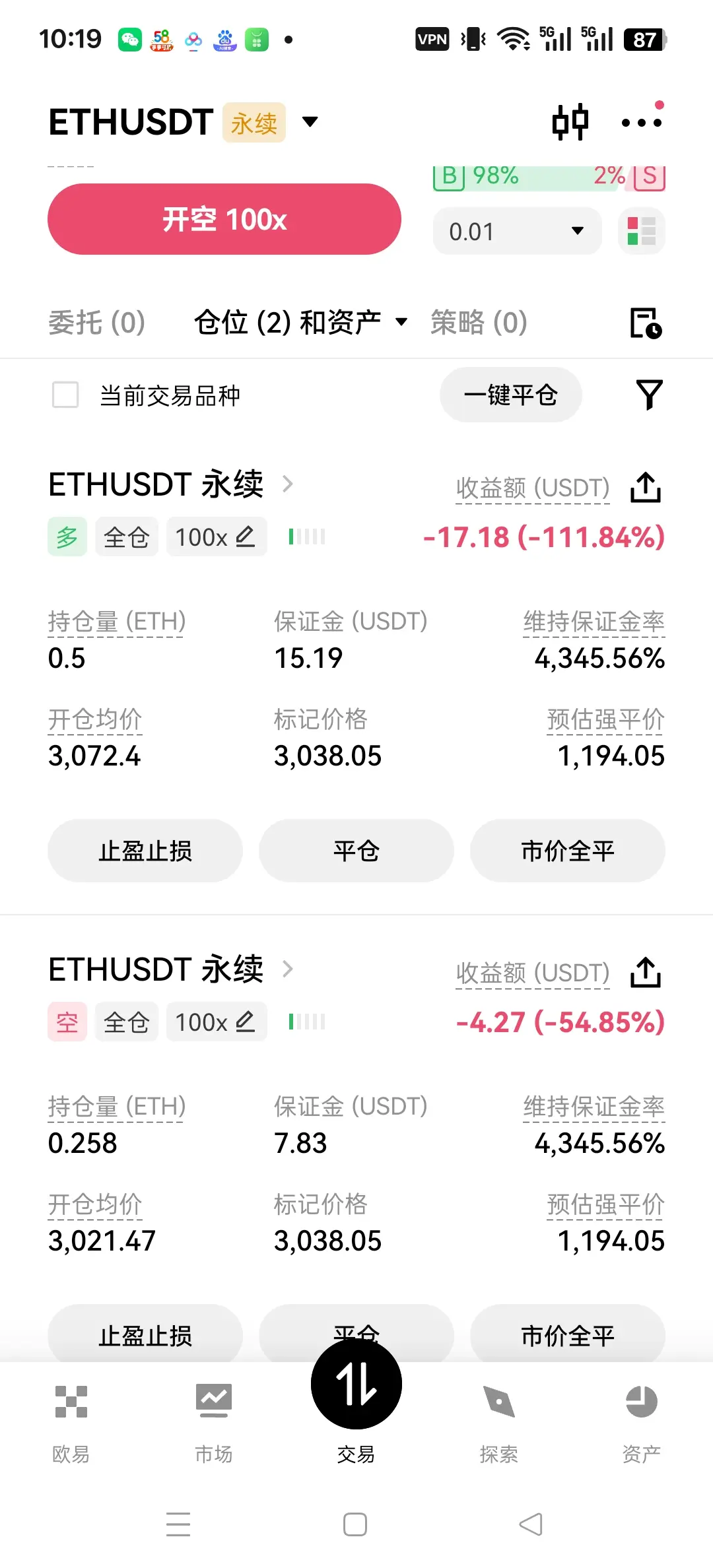Open the positions filter funnel icon

click(649, 395)
